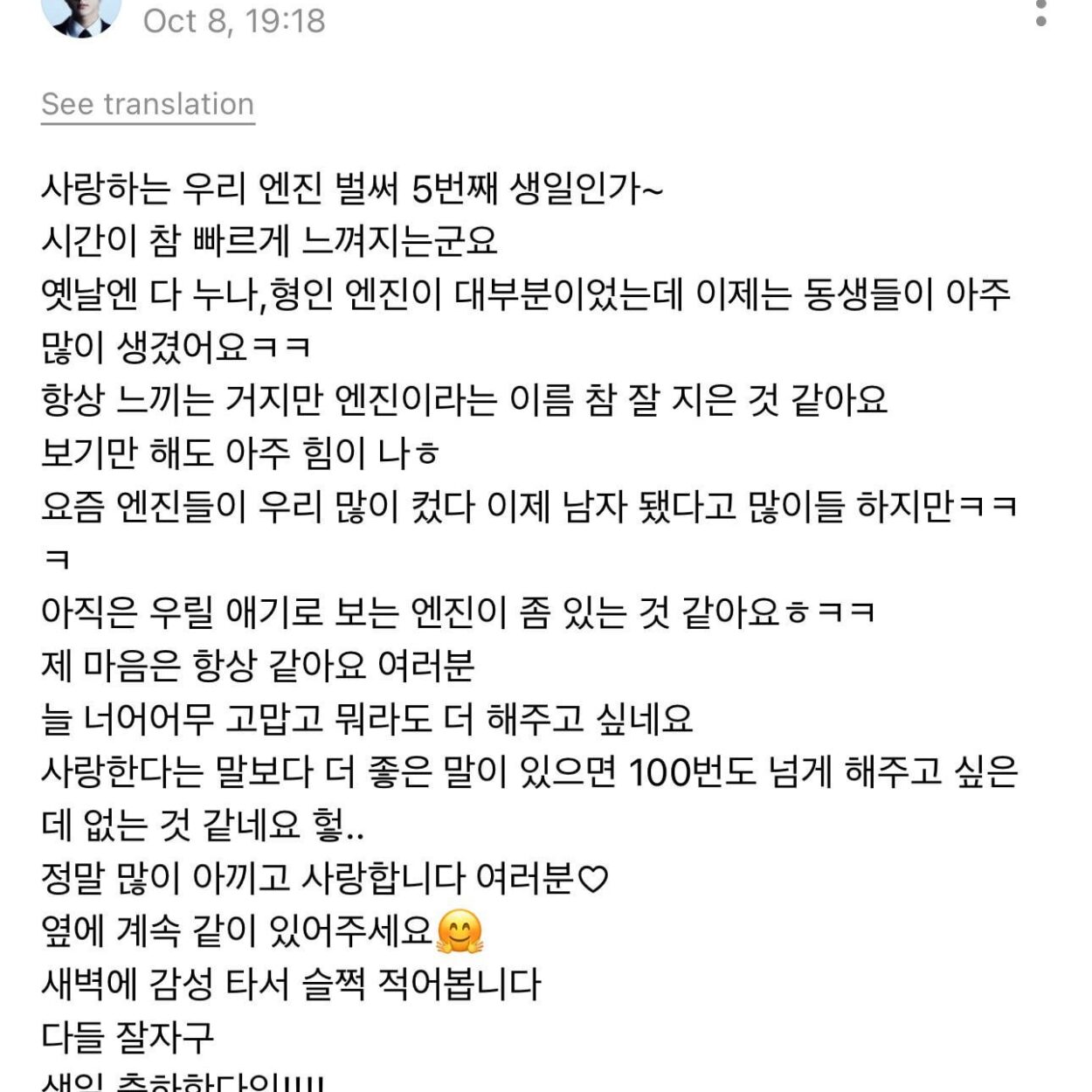Open the post's overflow menu

1040,12
